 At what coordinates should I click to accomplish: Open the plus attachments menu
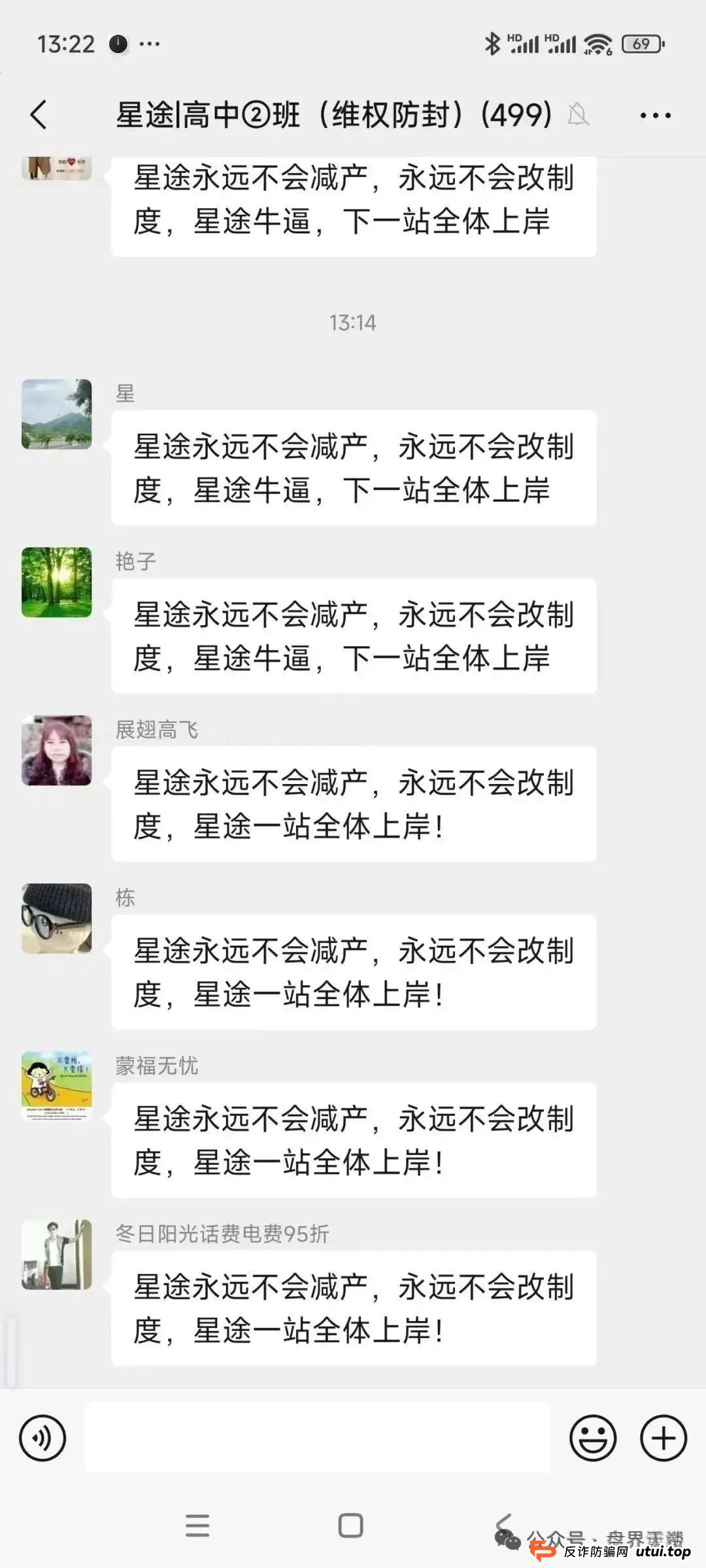[x=663, y=1438]
